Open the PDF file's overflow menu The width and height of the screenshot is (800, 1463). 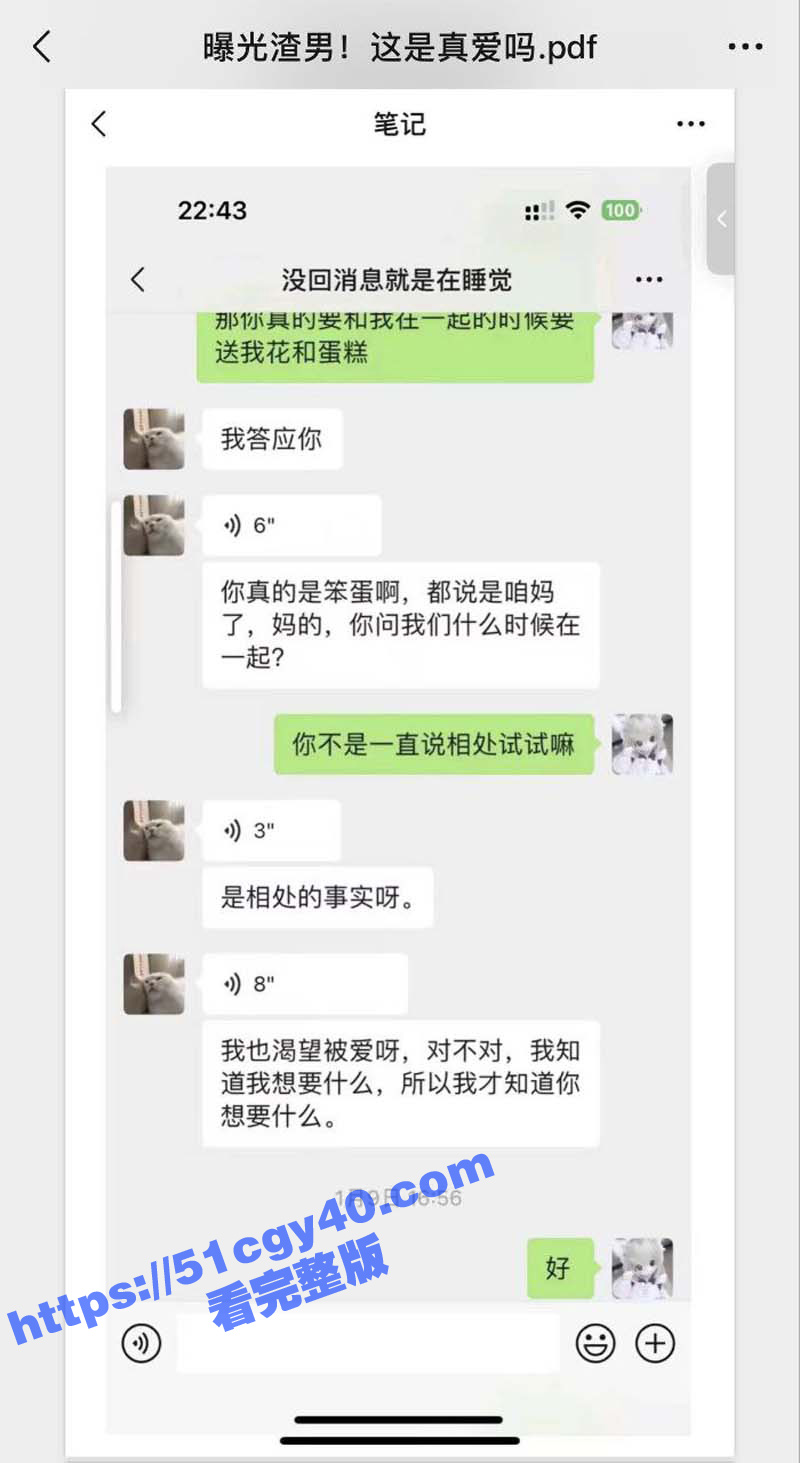click(745, 47)
